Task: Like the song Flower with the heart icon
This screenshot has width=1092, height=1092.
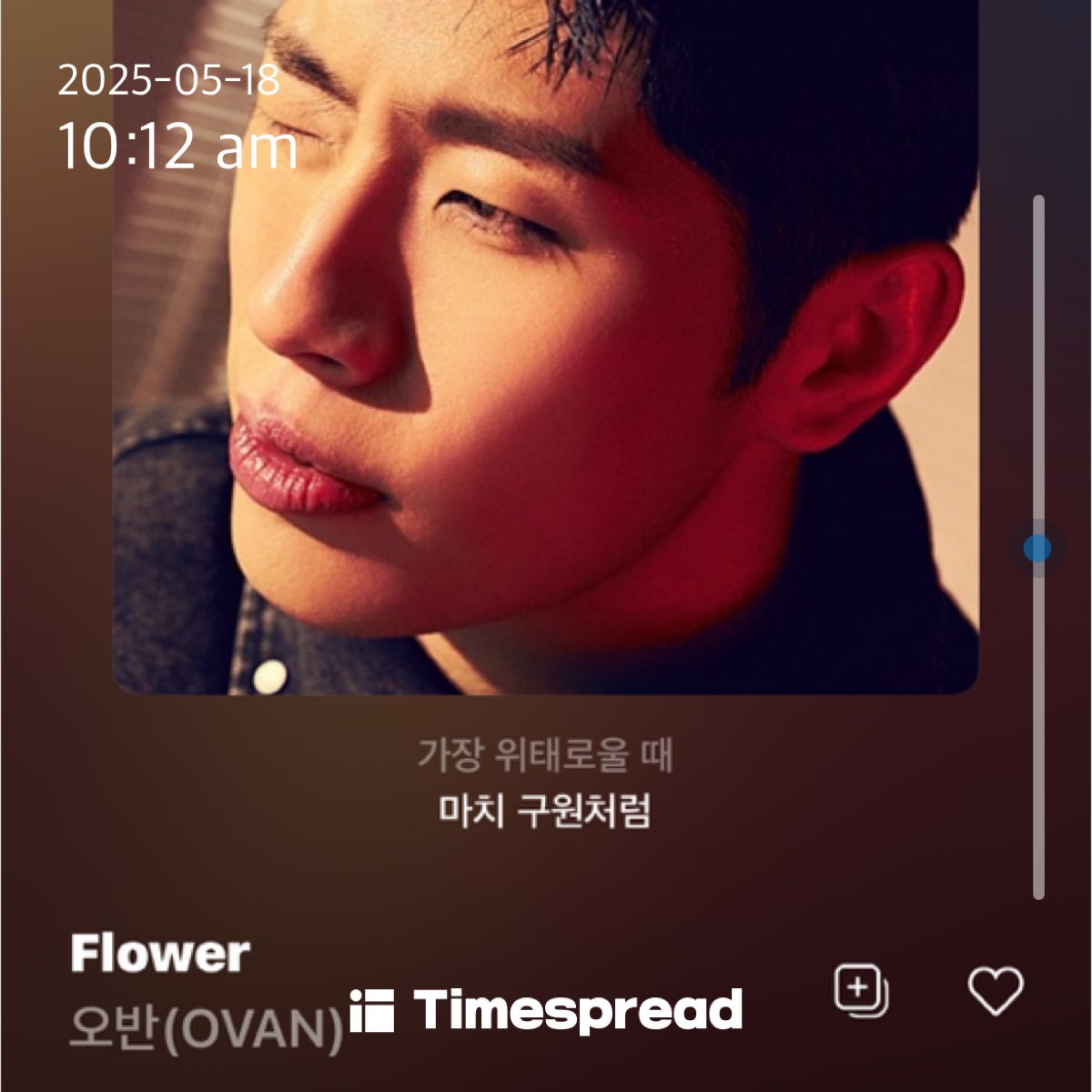Action: pos(995,990)
